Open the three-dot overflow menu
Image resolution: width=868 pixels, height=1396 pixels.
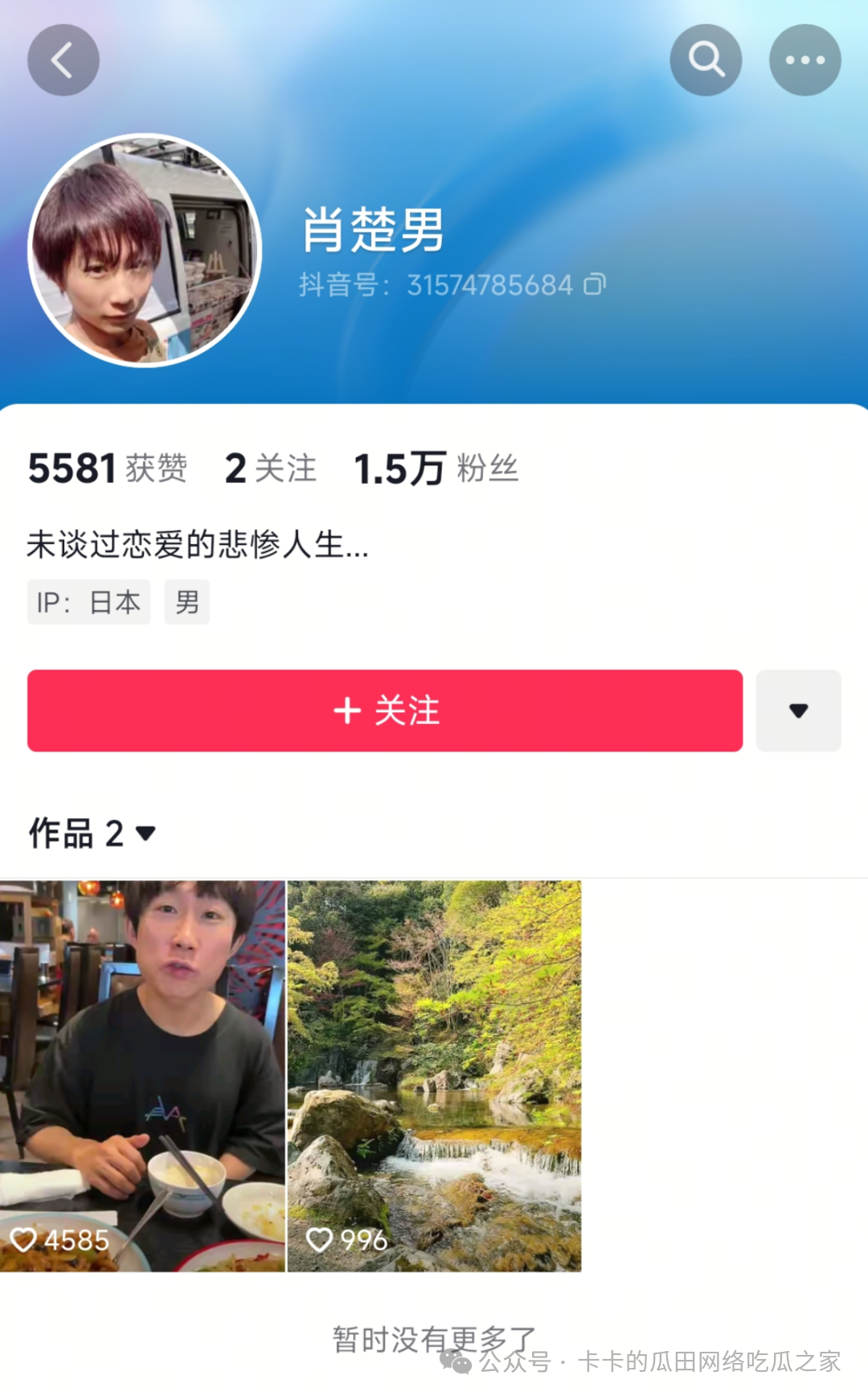tap(805, 60)
